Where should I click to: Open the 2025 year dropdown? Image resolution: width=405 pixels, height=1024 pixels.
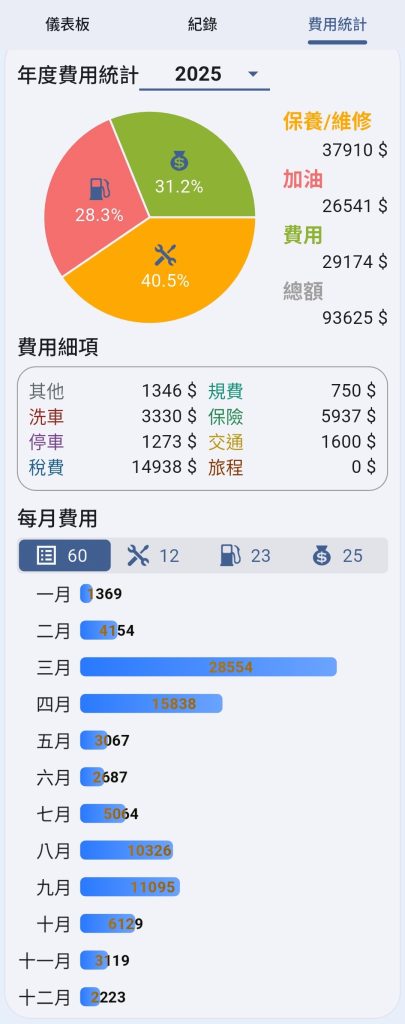204,74
